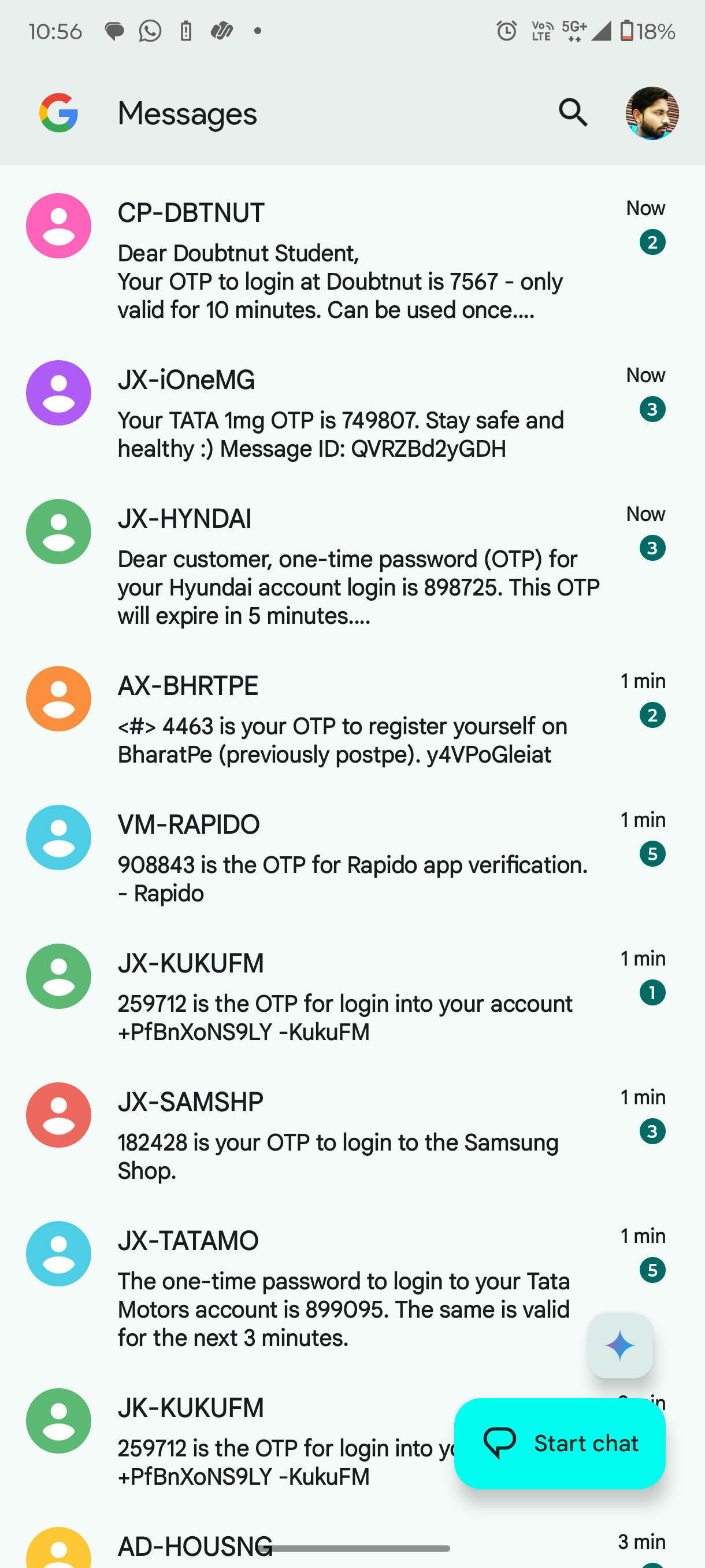Open the search icon in Messages
Viewport: 705px width, 1568px height.
[x=573, y=113]
